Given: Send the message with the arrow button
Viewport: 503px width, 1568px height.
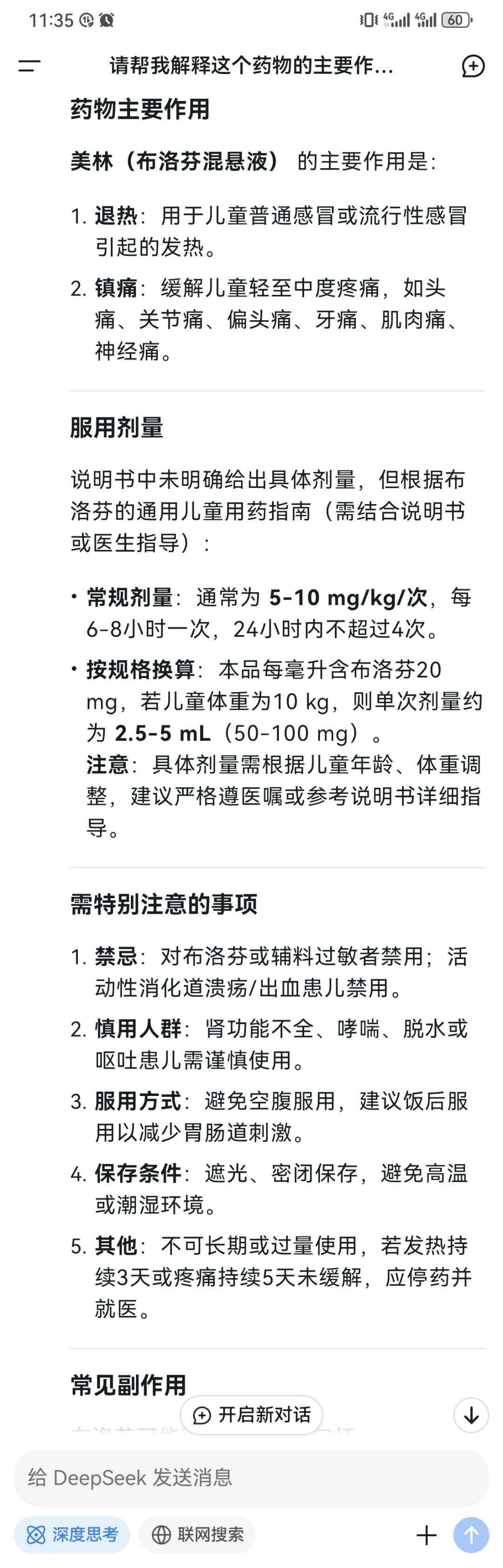Looking at the screenshot, I should 471,1534.
